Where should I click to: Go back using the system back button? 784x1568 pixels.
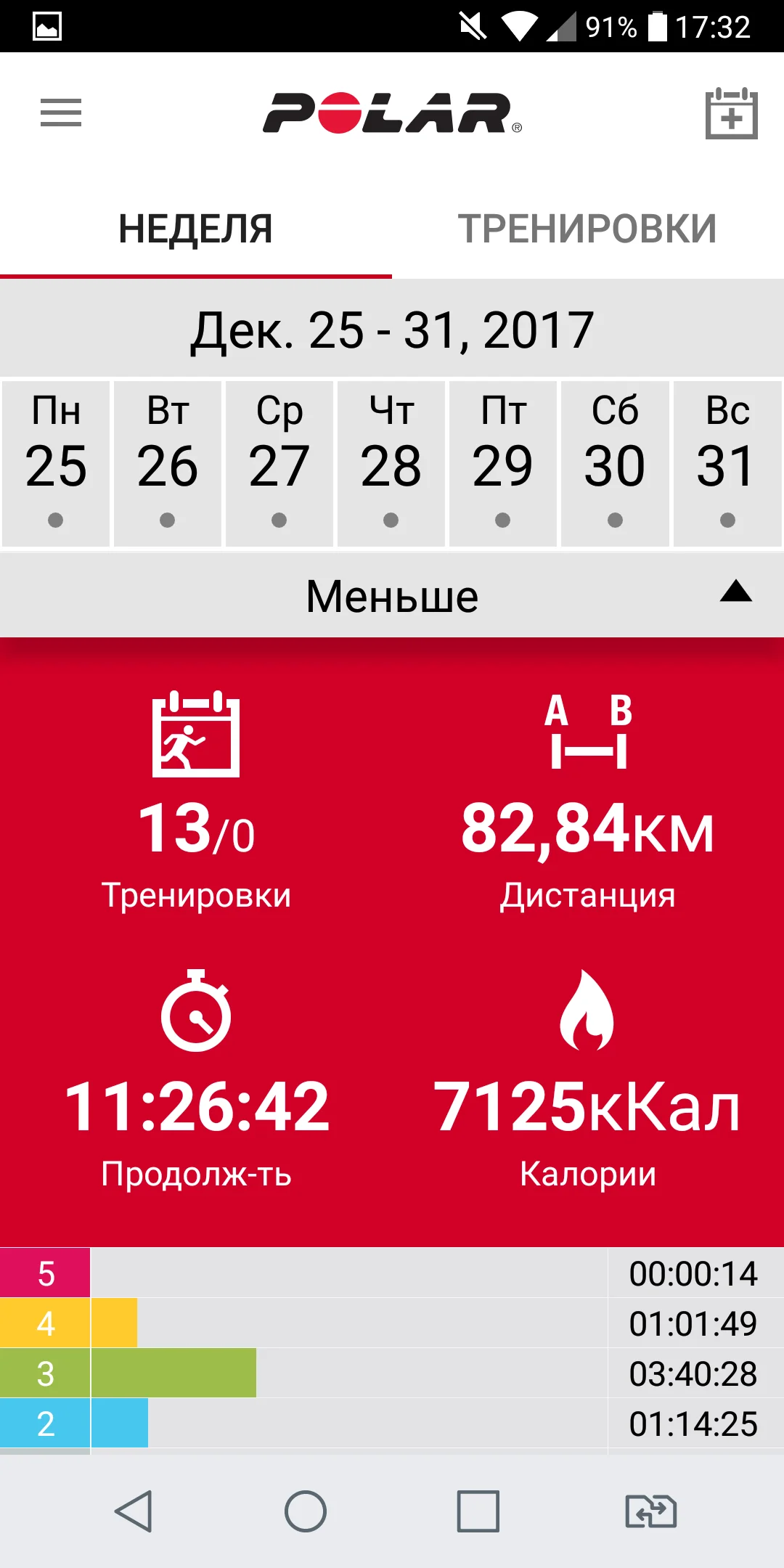[x=134, y=1511]
